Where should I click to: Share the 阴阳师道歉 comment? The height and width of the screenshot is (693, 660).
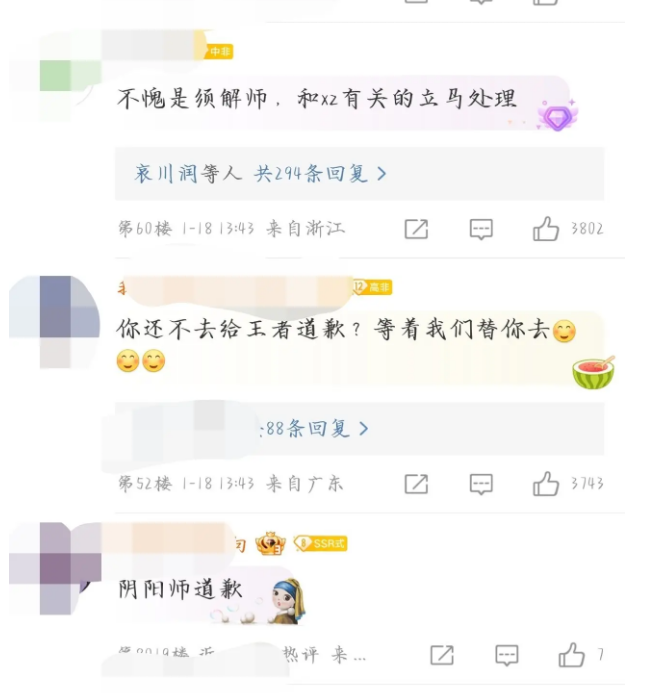(442, 655)
